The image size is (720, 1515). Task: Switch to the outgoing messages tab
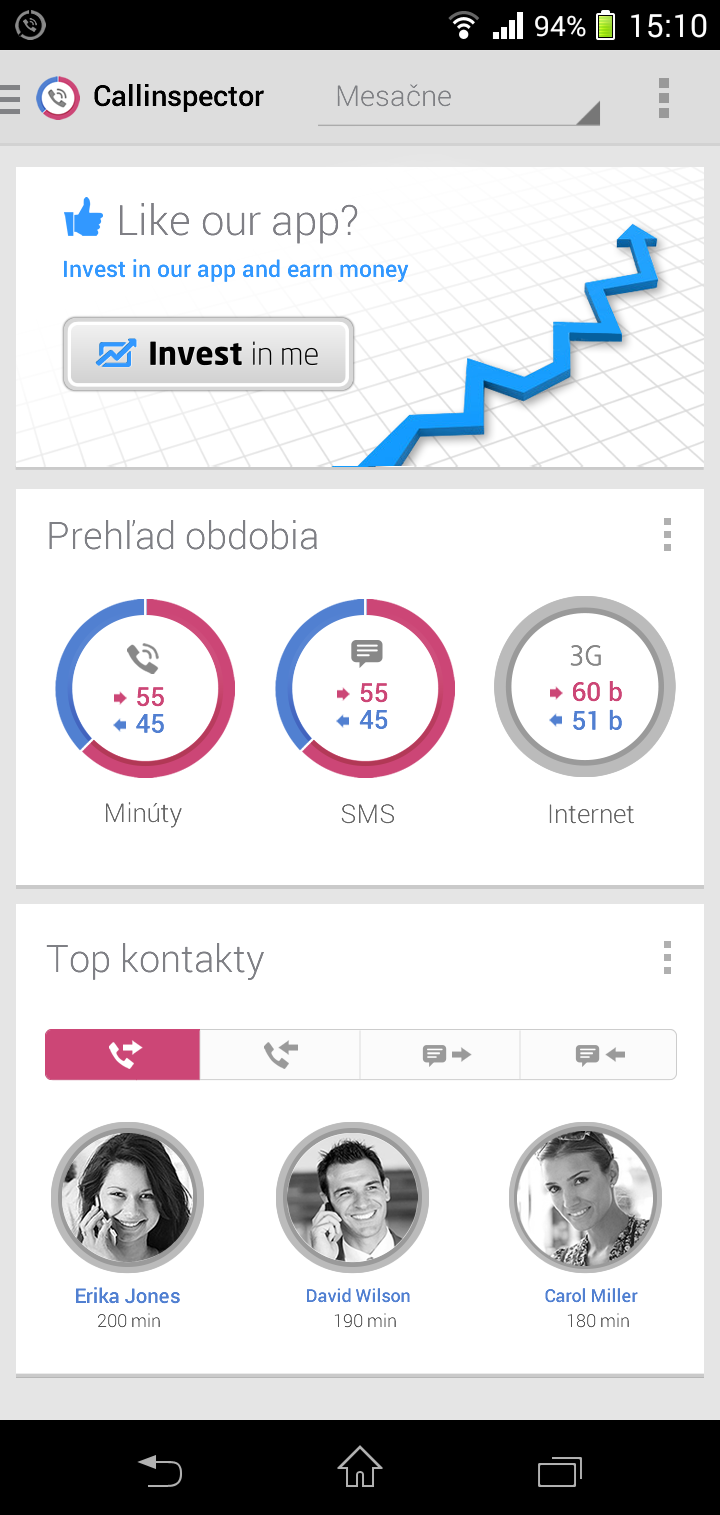tap(440, 1055)
